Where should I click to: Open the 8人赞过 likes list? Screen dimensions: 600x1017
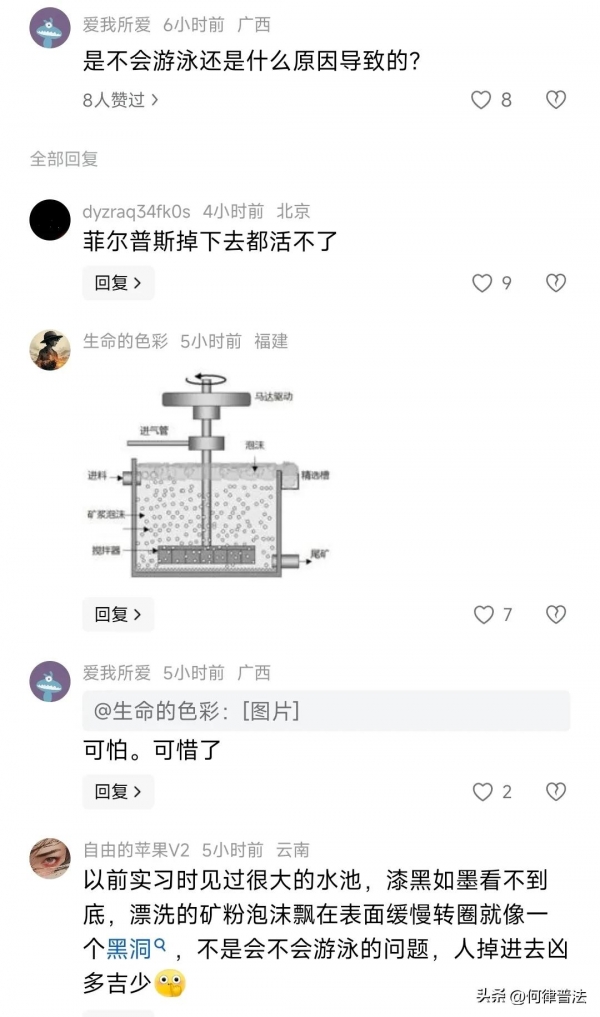point(120,99)
